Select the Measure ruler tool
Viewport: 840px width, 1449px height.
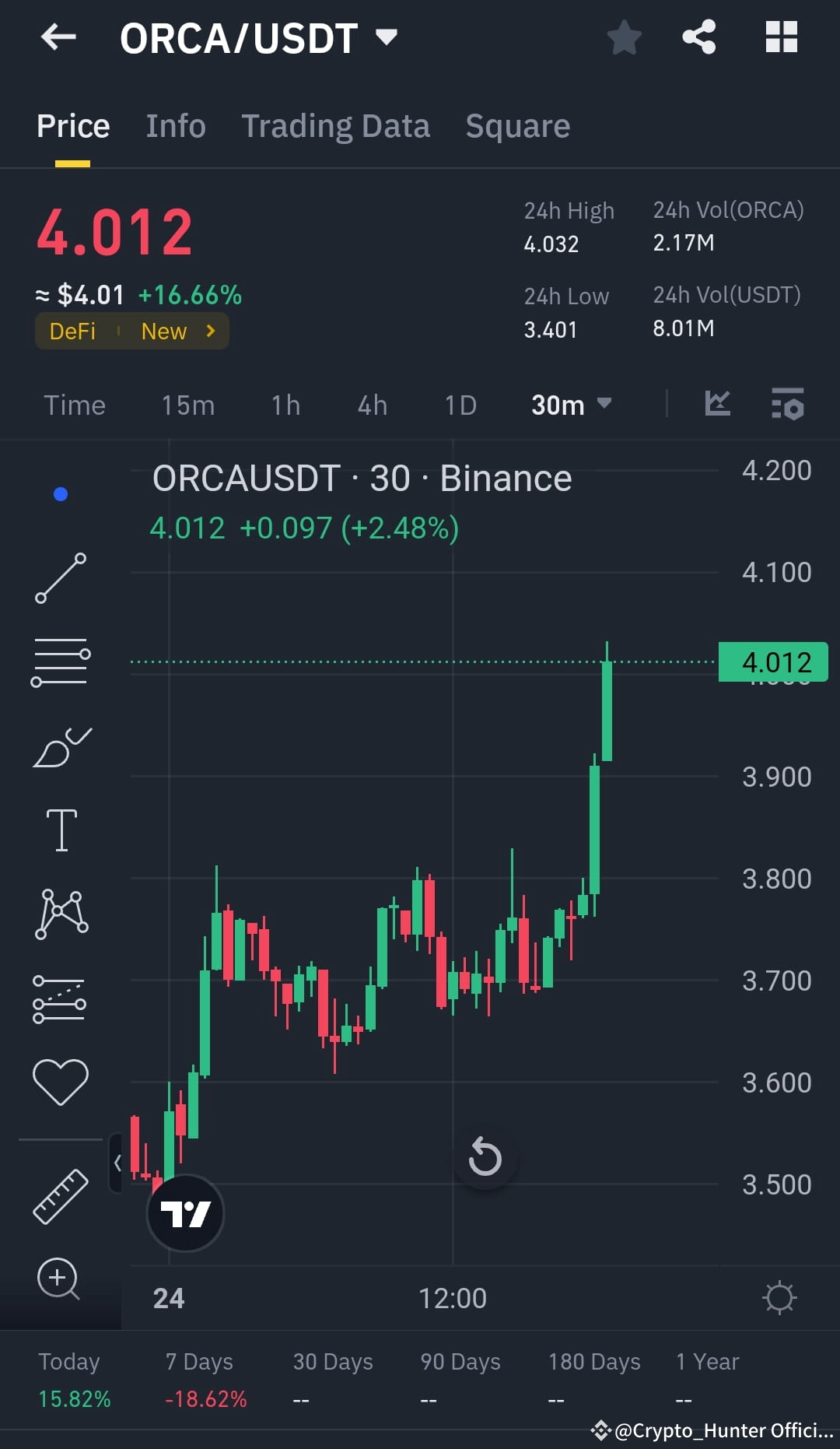[x=61, y=1196]
